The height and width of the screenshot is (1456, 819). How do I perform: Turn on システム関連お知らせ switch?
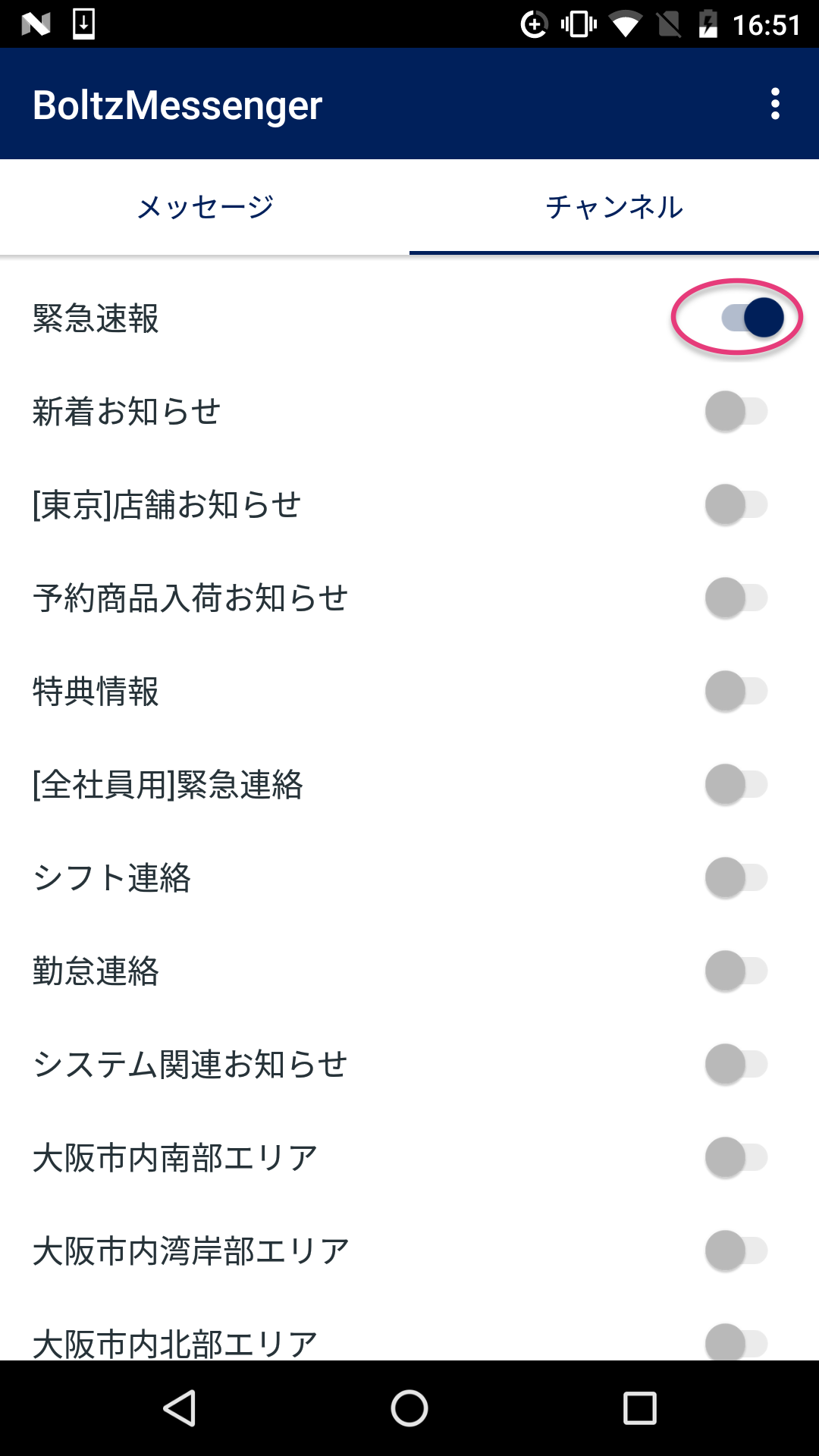tap(736, 1064)
